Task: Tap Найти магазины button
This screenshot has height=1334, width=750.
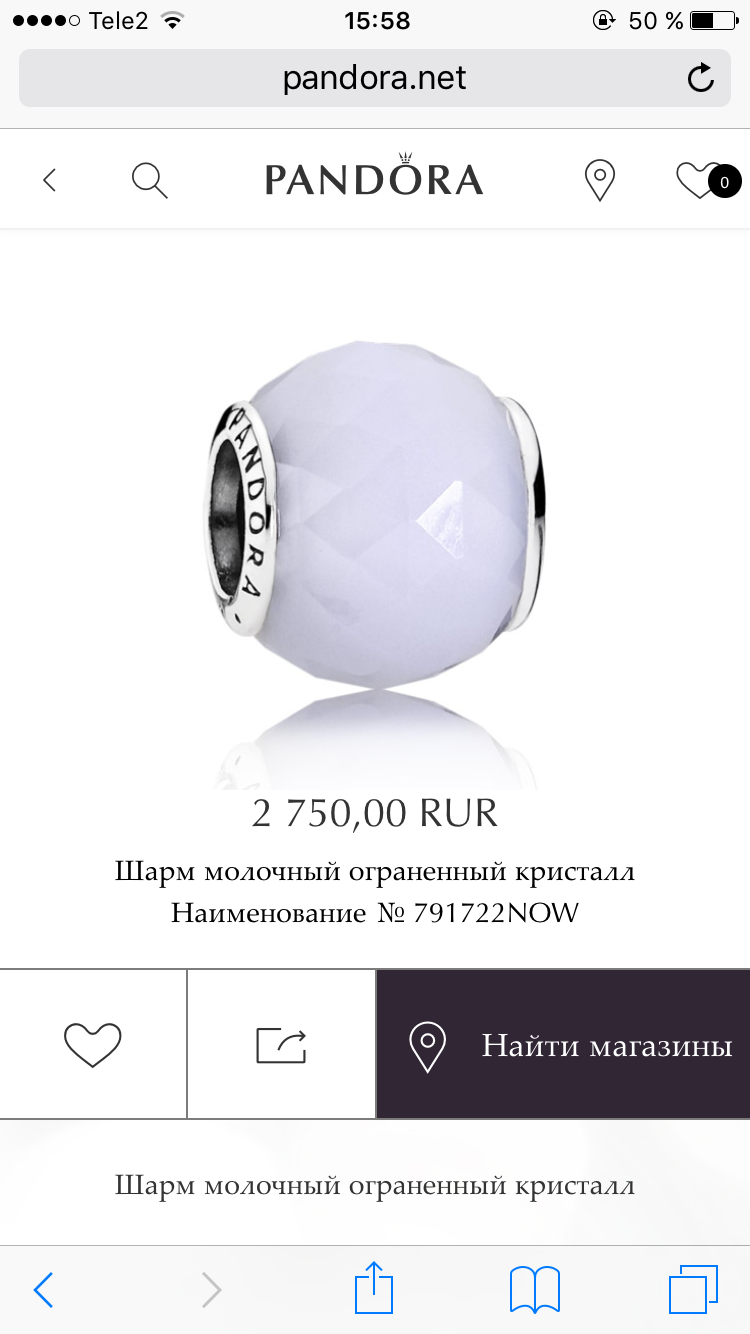Action: [x=563, y=1044]
